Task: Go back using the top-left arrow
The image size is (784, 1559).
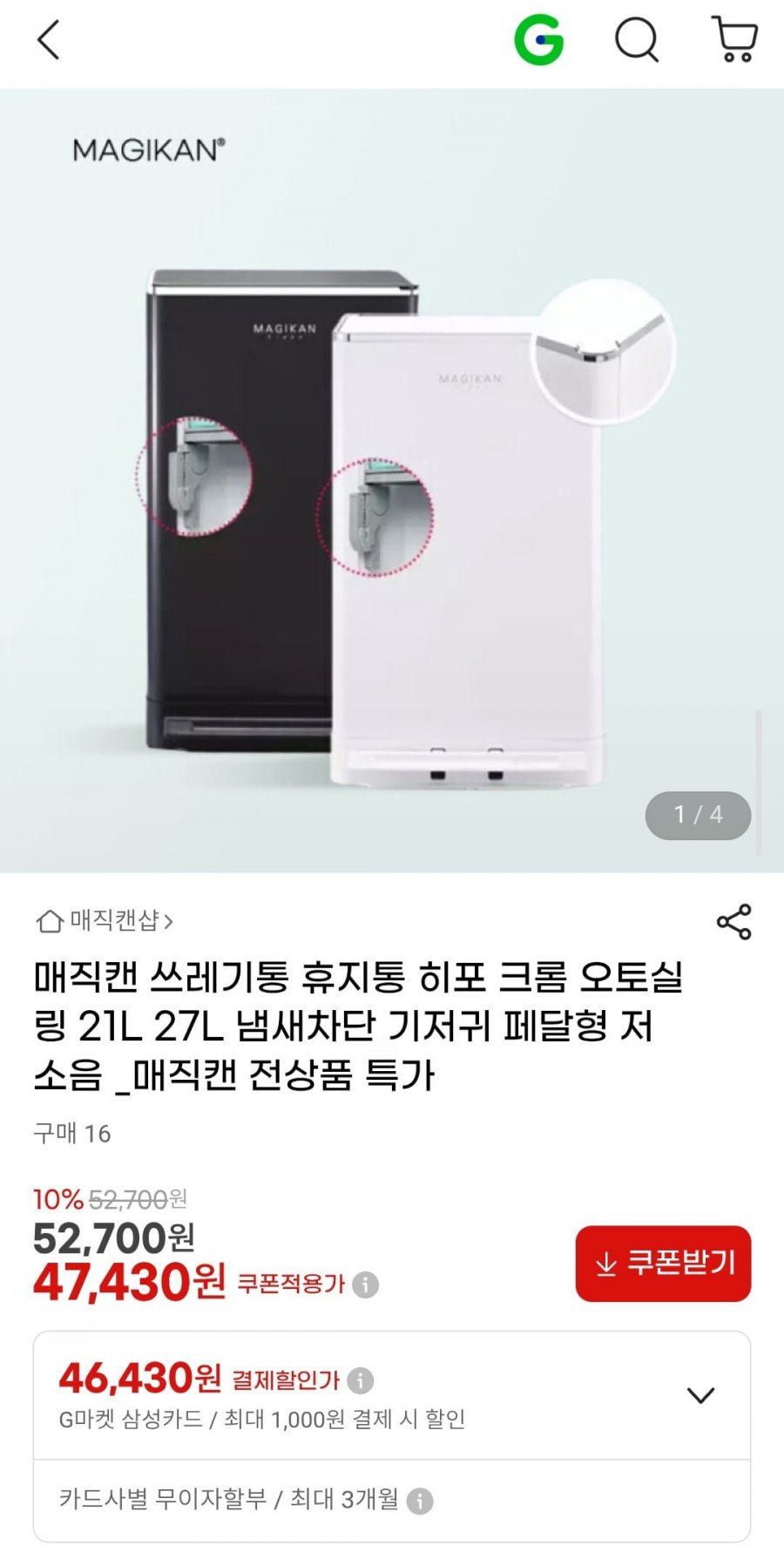Action: click(x=49, y=40)
